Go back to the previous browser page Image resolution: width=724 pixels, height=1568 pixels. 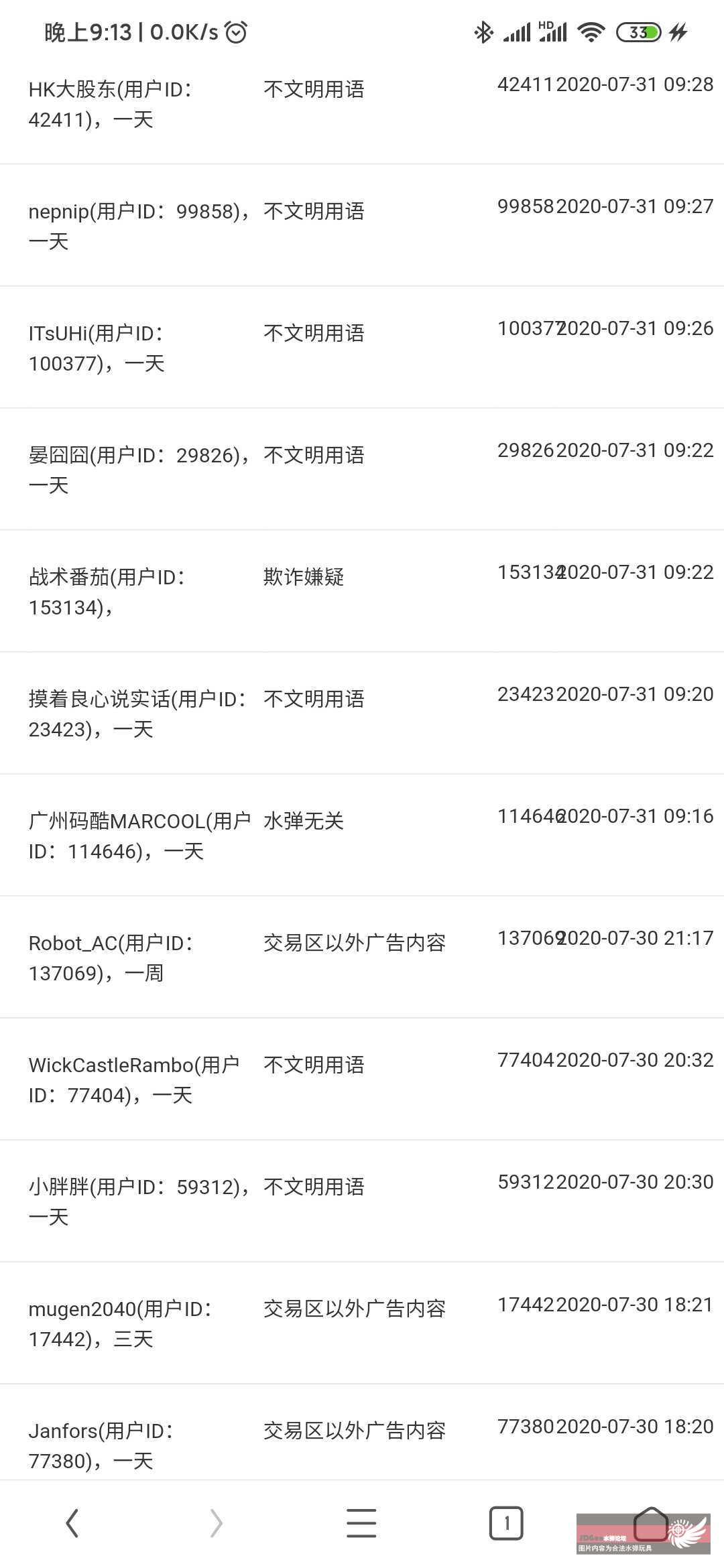pyautogui.click(x=72, y=1523)
